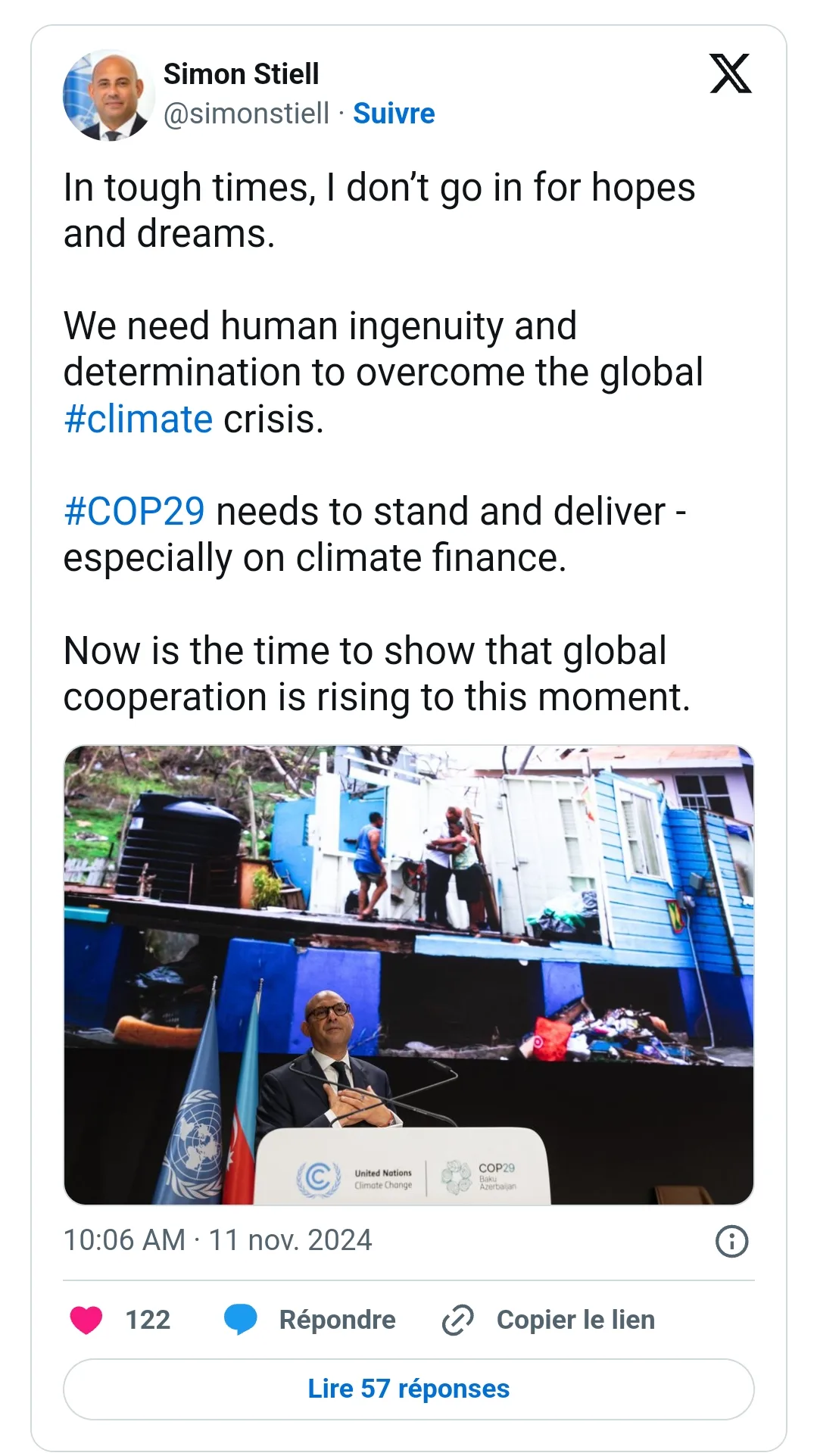This screenshot has height=1456, width=817.
Task: Like the tweet with 122 likes
Action: tap(120, 1320)
